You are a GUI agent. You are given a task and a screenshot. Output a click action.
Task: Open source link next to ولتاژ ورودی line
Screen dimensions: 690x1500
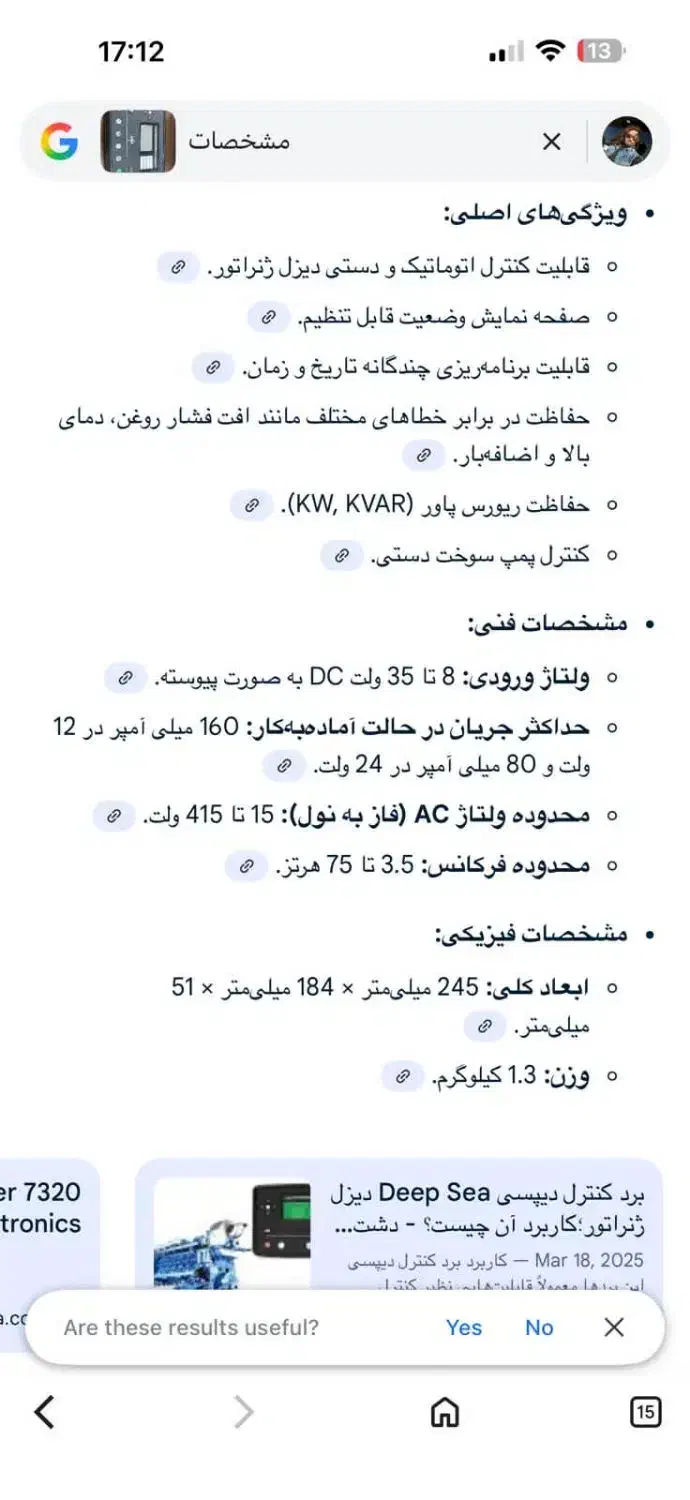coord(125,678)
